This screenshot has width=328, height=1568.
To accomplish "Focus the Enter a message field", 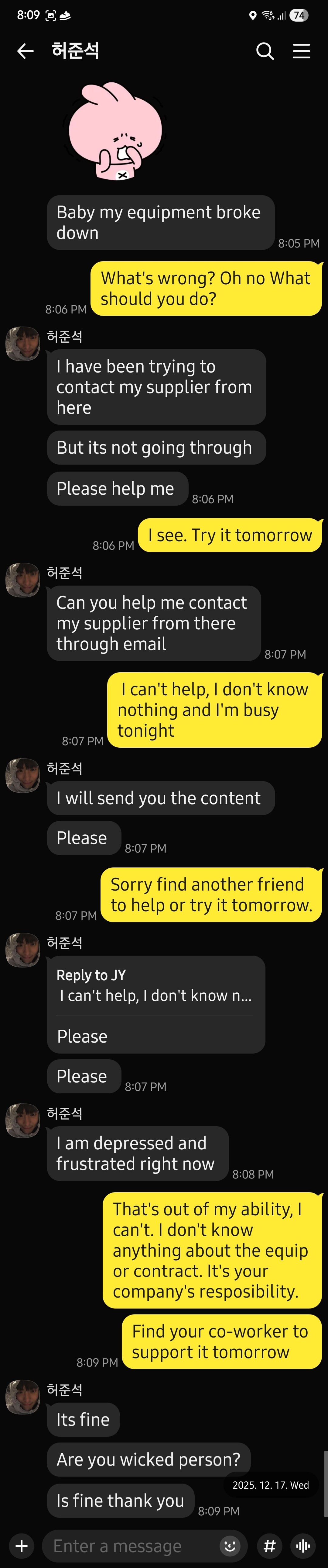I will (131, 1546).
